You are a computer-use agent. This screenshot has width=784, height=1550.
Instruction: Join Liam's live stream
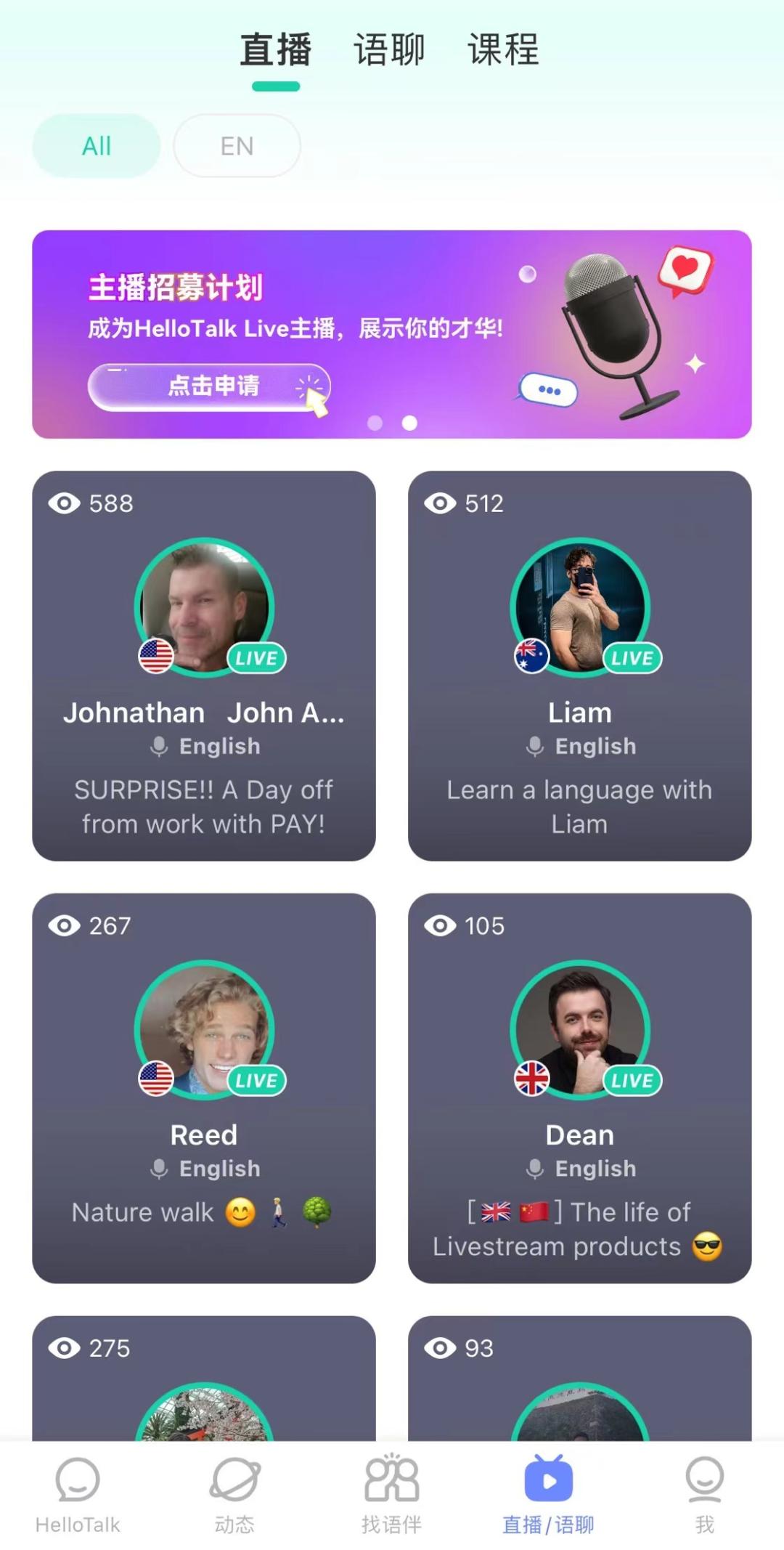[x=579, y=665]
